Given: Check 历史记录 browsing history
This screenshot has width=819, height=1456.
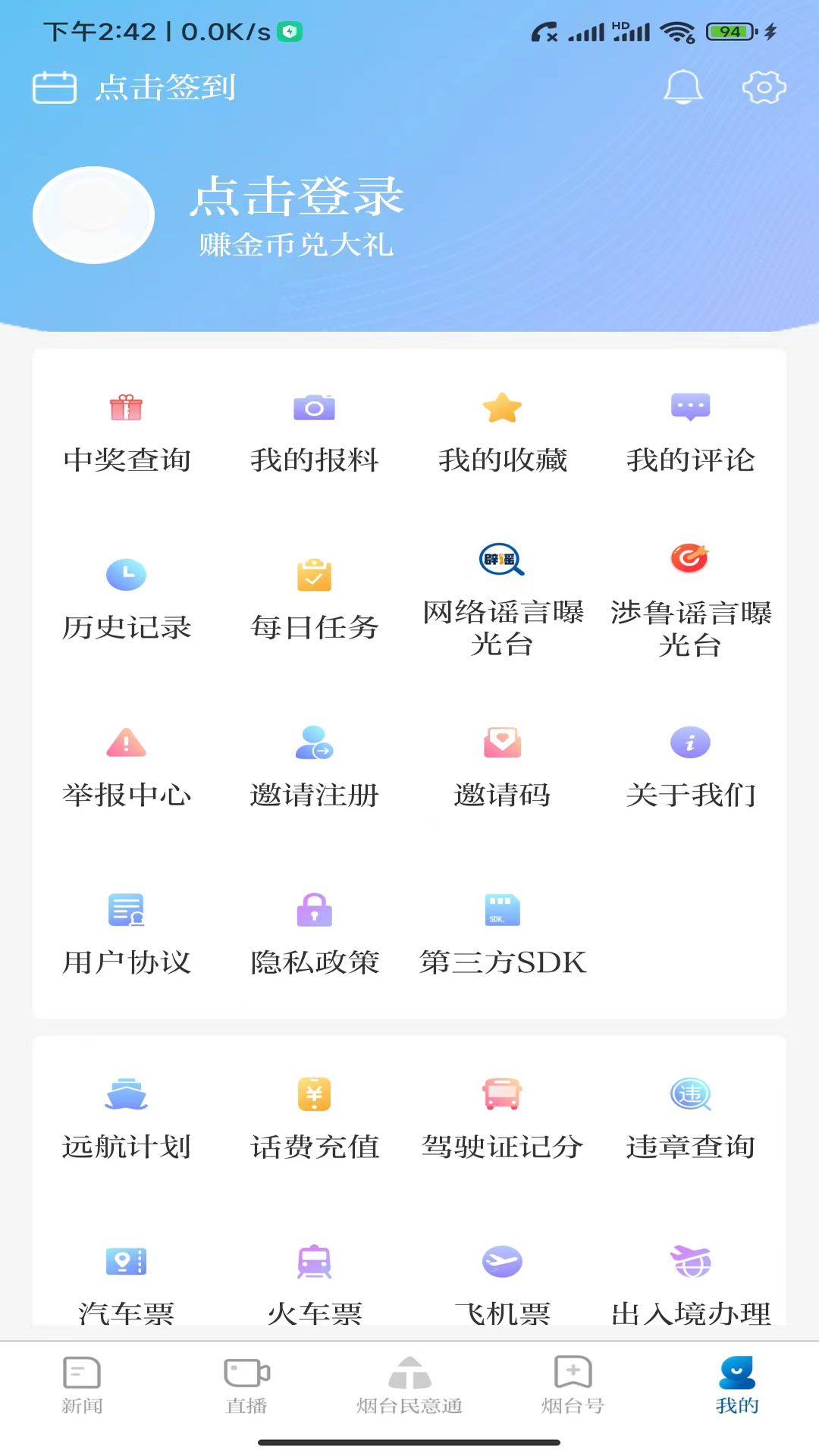Looking at the screenshot, I should tap(127, 599).
